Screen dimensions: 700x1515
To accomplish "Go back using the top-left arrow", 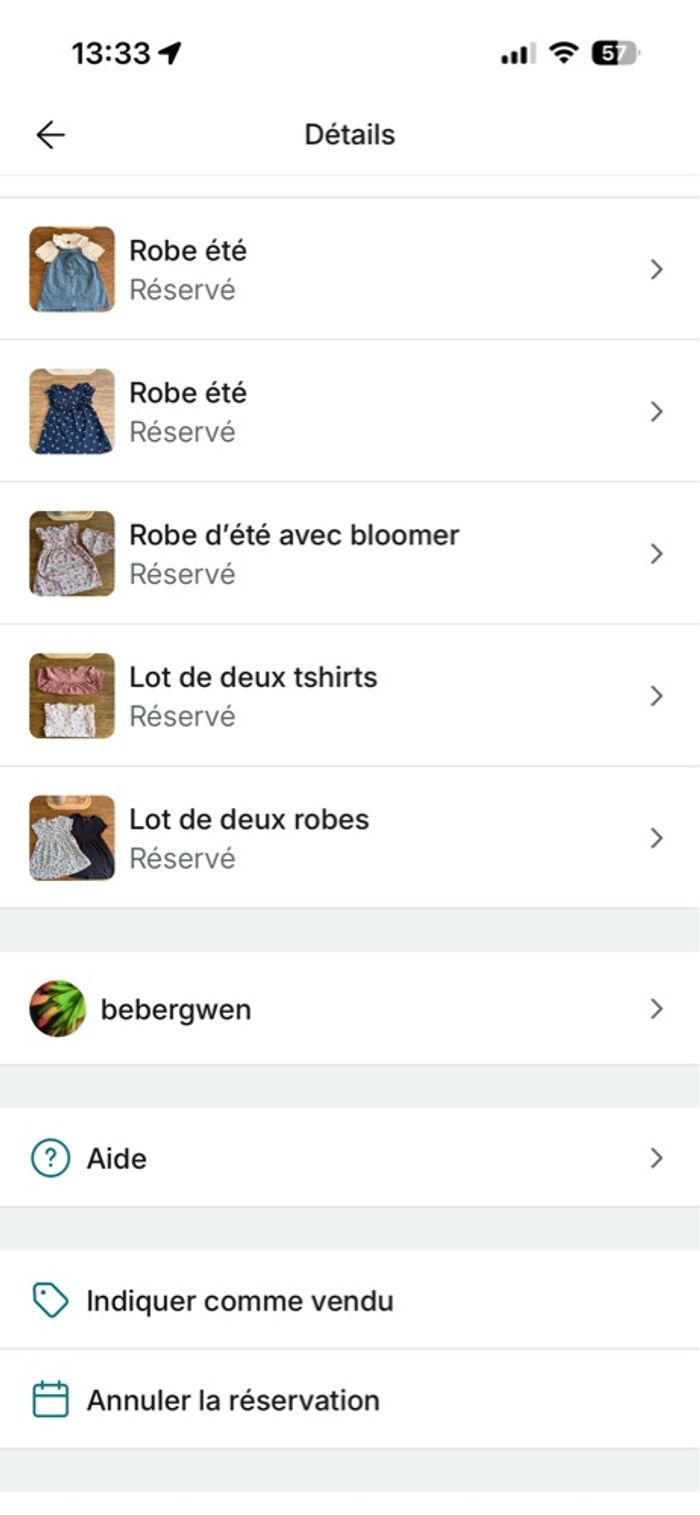I will 50,135.
